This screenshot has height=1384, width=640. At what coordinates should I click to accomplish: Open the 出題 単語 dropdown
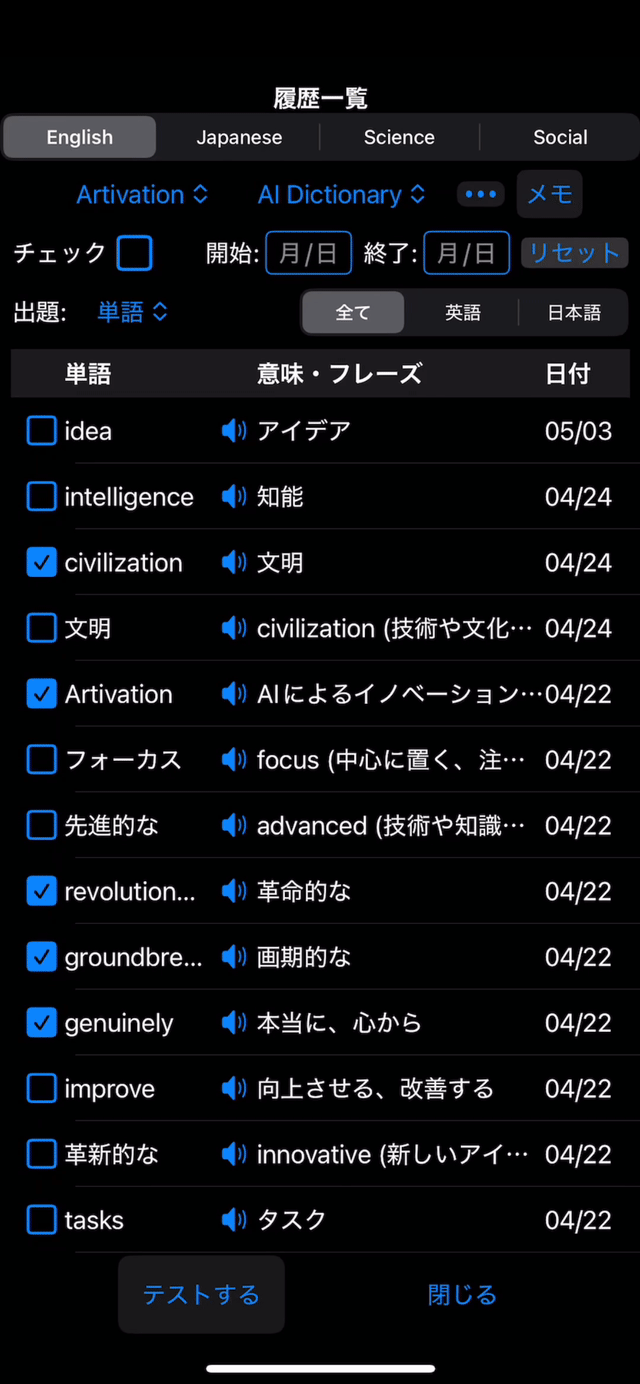click(132, 312)
